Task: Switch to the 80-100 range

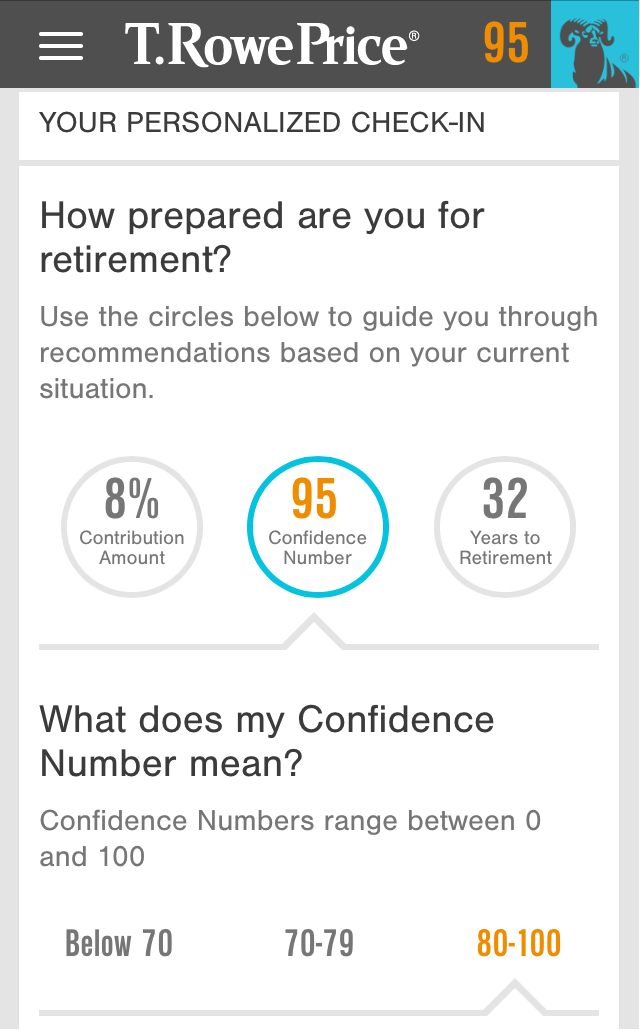Action: click(x=518, y=943)
